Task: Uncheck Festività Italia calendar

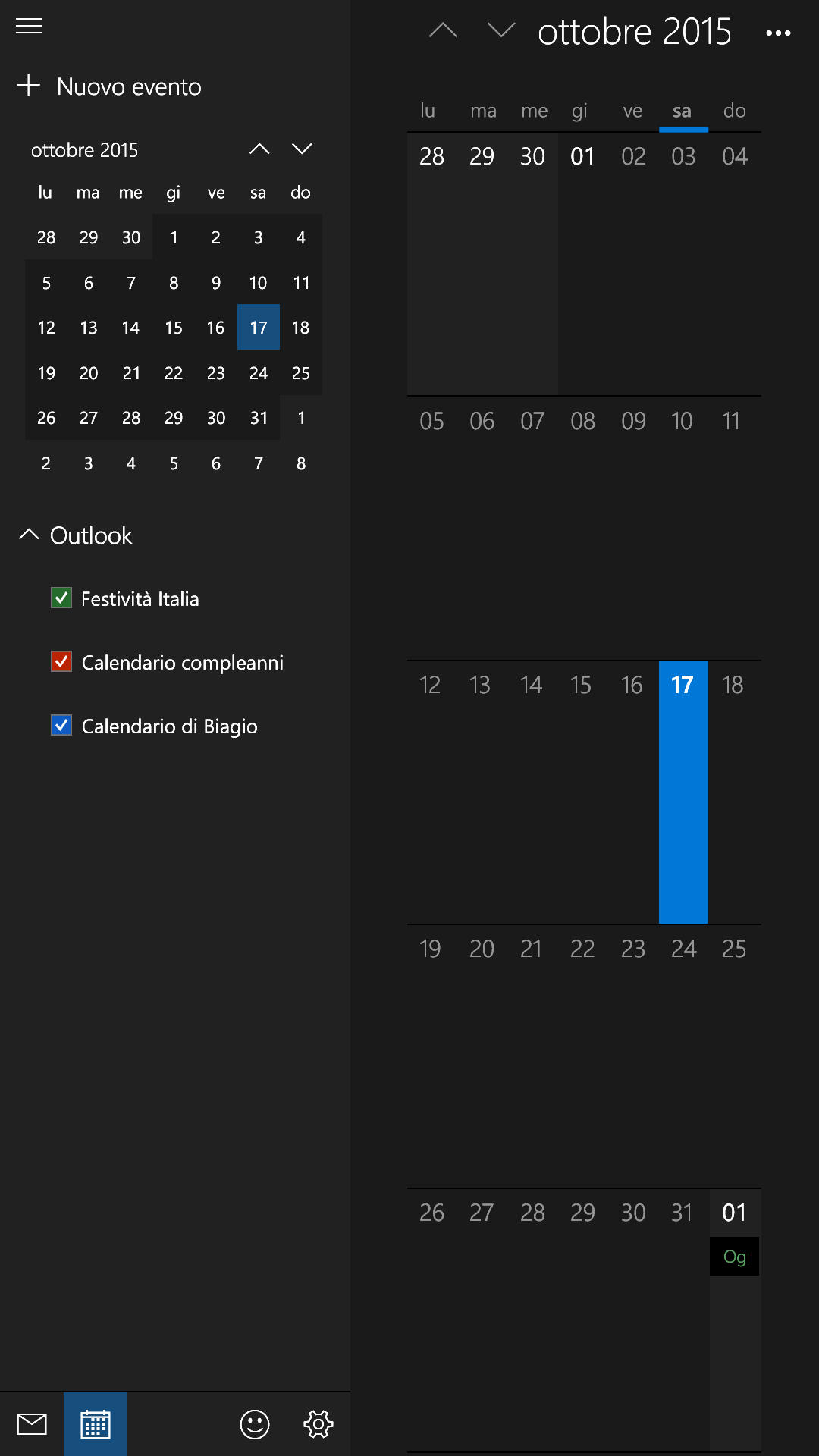Action: [61, 598]
